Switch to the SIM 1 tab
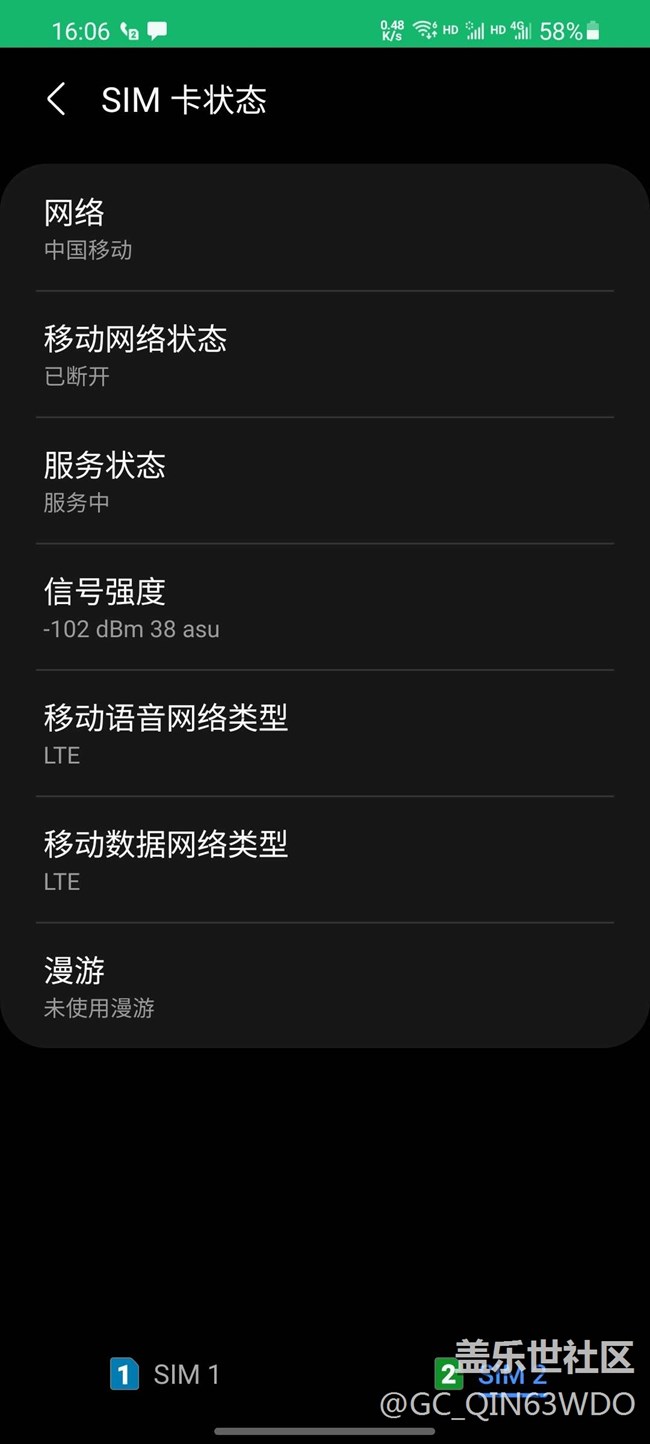This screenshot has height=1444, width=650. [x=164, y=1374]
